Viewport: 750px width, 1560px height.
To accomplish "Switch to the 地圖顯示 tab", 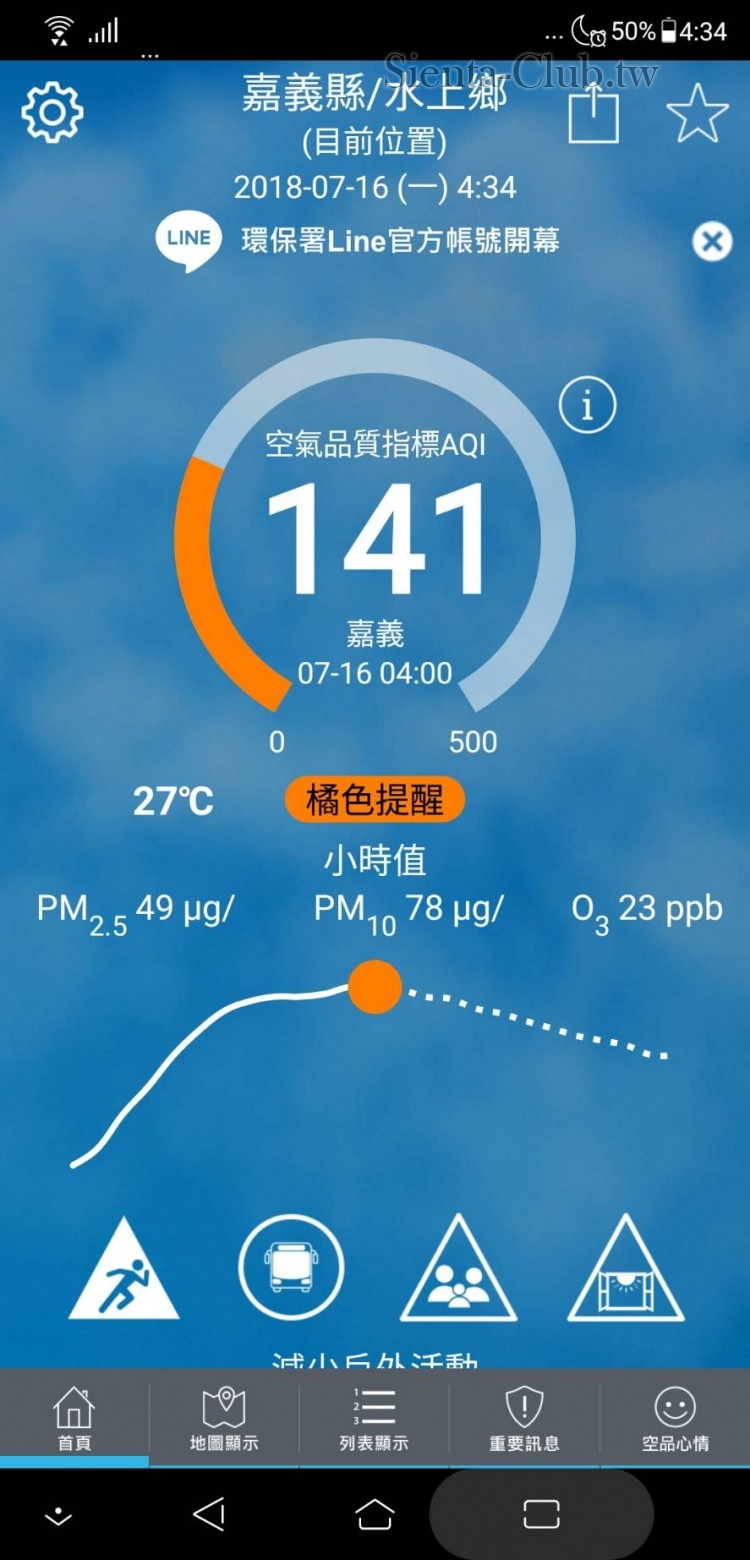I will point(224,1418).
